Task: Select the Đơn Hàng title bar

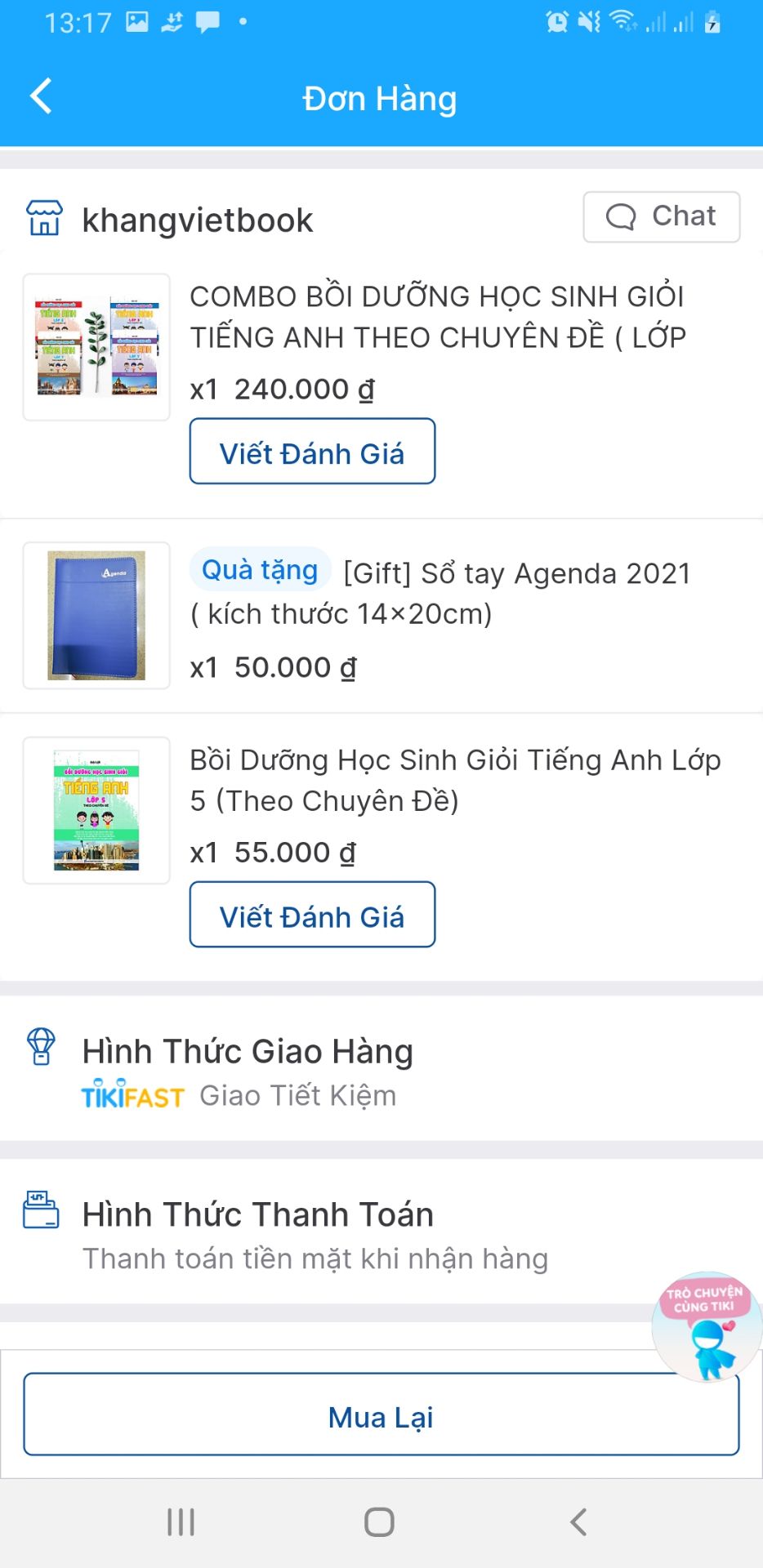Action: click(381, 97)
